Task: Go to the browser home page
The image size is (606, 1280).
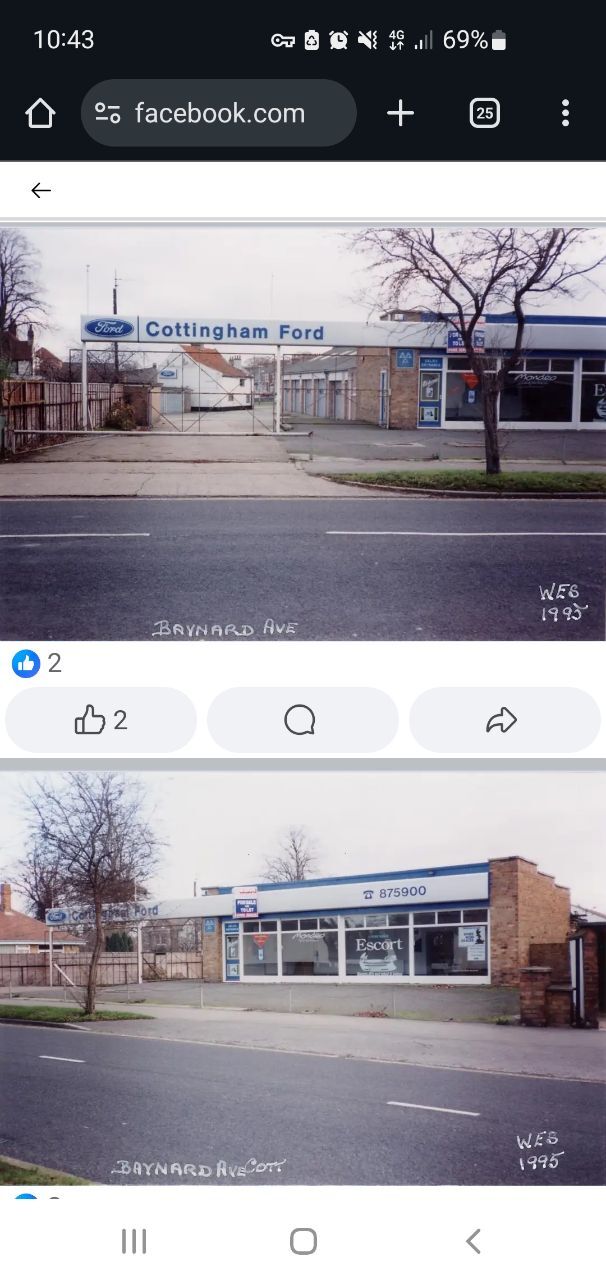Action: coord(40,114)
